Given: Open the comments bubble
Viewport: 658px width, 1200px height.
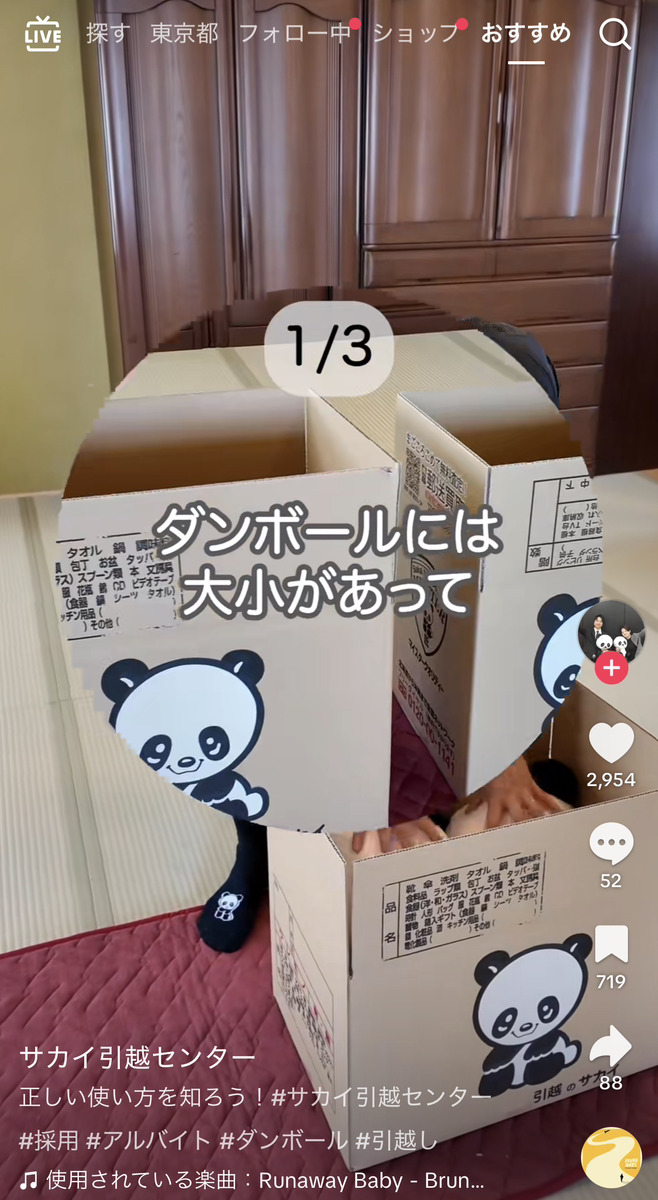Looking at the screenshot, I should tap(611, 845).
